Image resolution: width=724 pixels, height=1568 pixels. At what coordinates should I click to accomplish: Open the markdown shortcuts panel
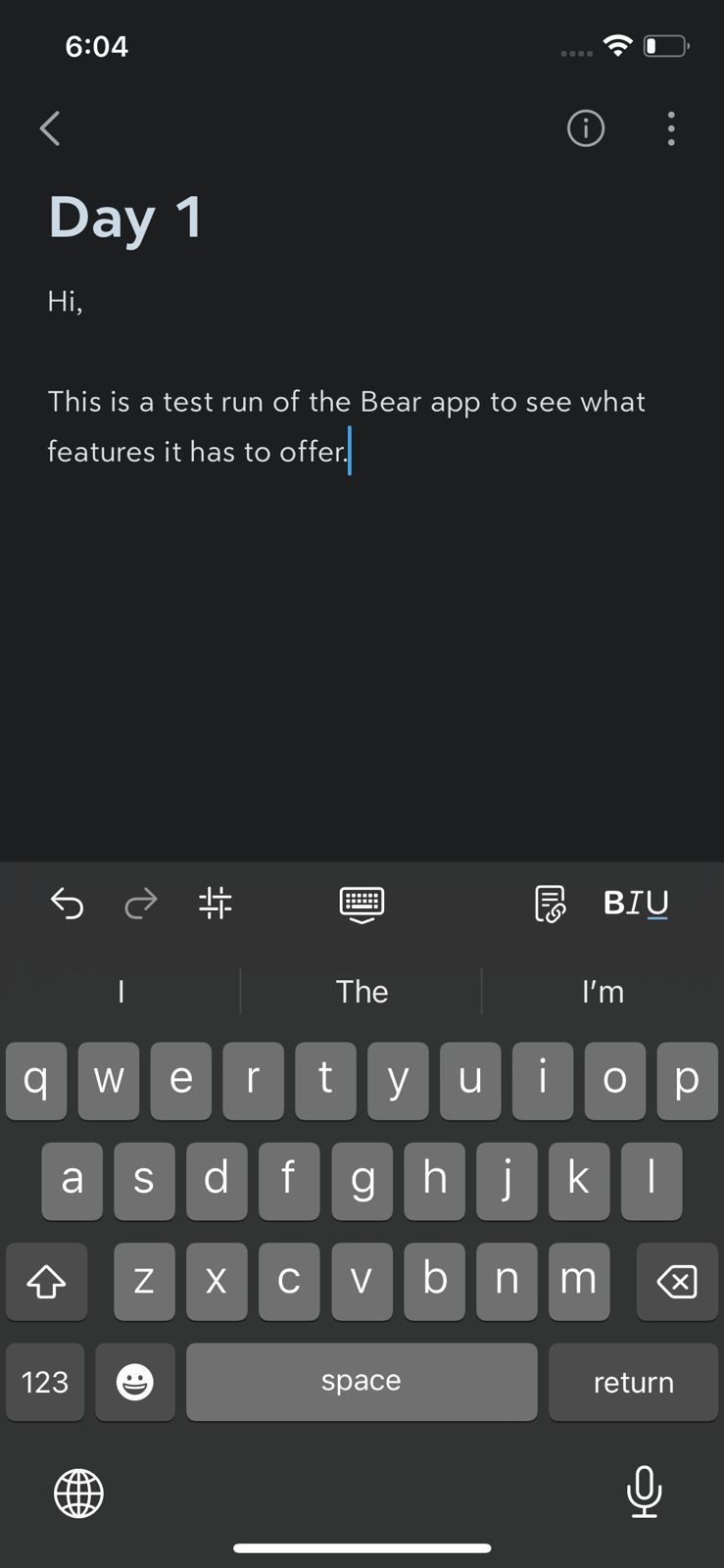(x=215, y=904)
